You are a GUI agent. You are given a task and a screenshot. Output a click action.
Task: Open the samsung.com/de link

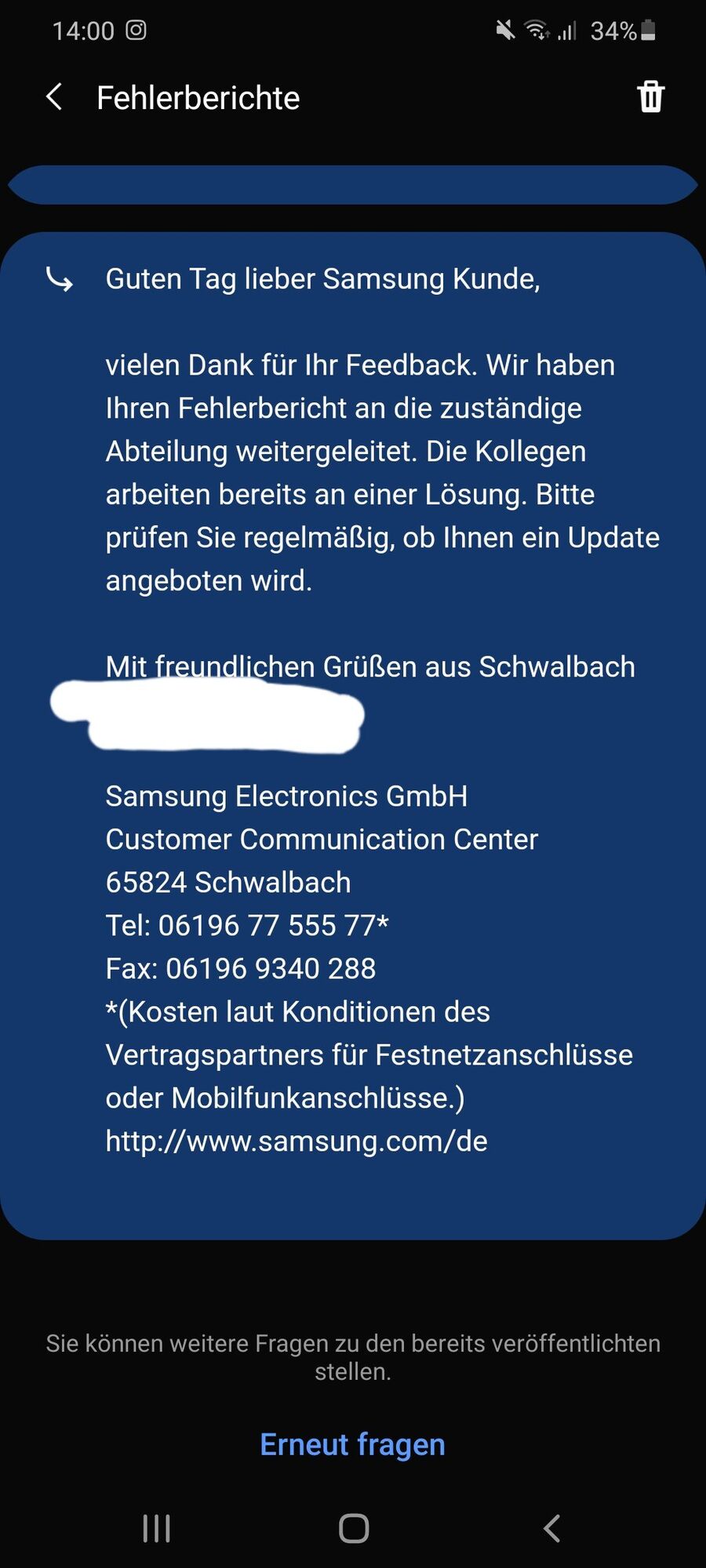297,1141
